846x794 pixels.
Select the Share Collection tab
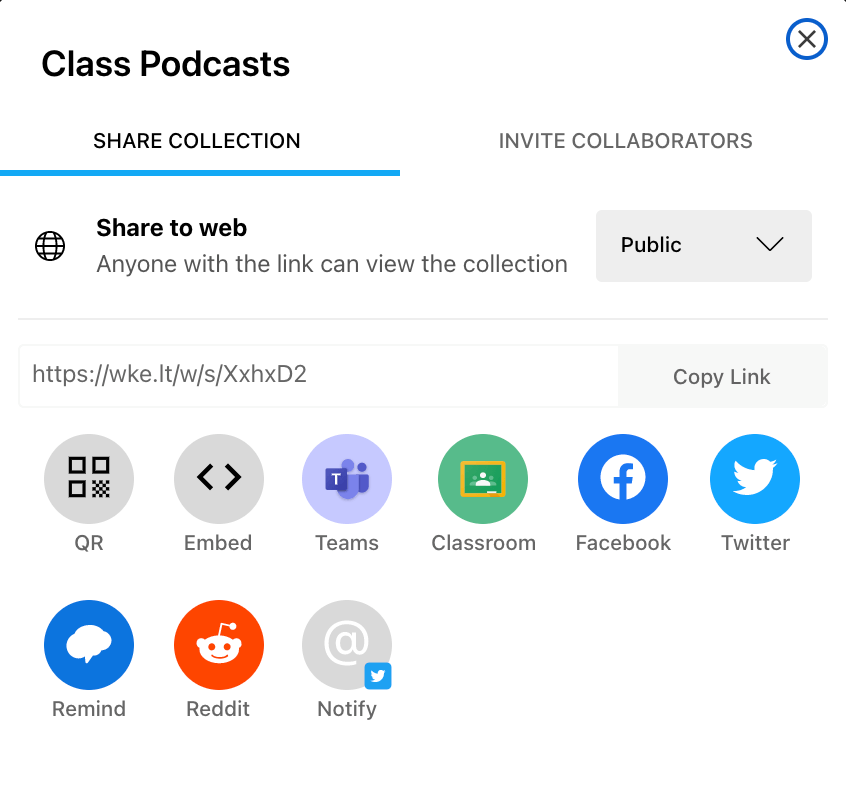tap(197, 141)
